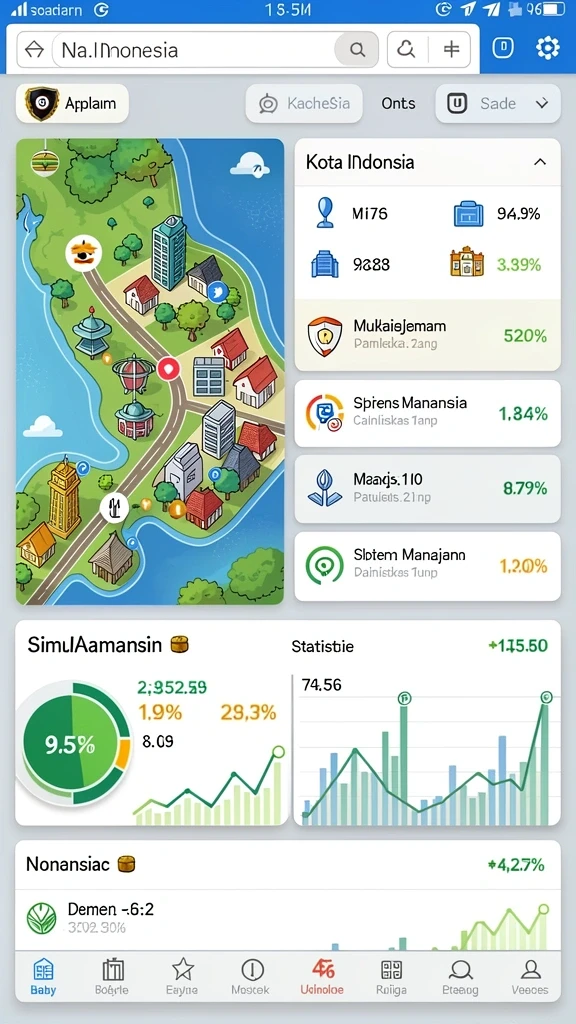The height and width of the screenshot is (1024, 576).
Task: Select the Kachesia chip
Action: click(304, 103)
